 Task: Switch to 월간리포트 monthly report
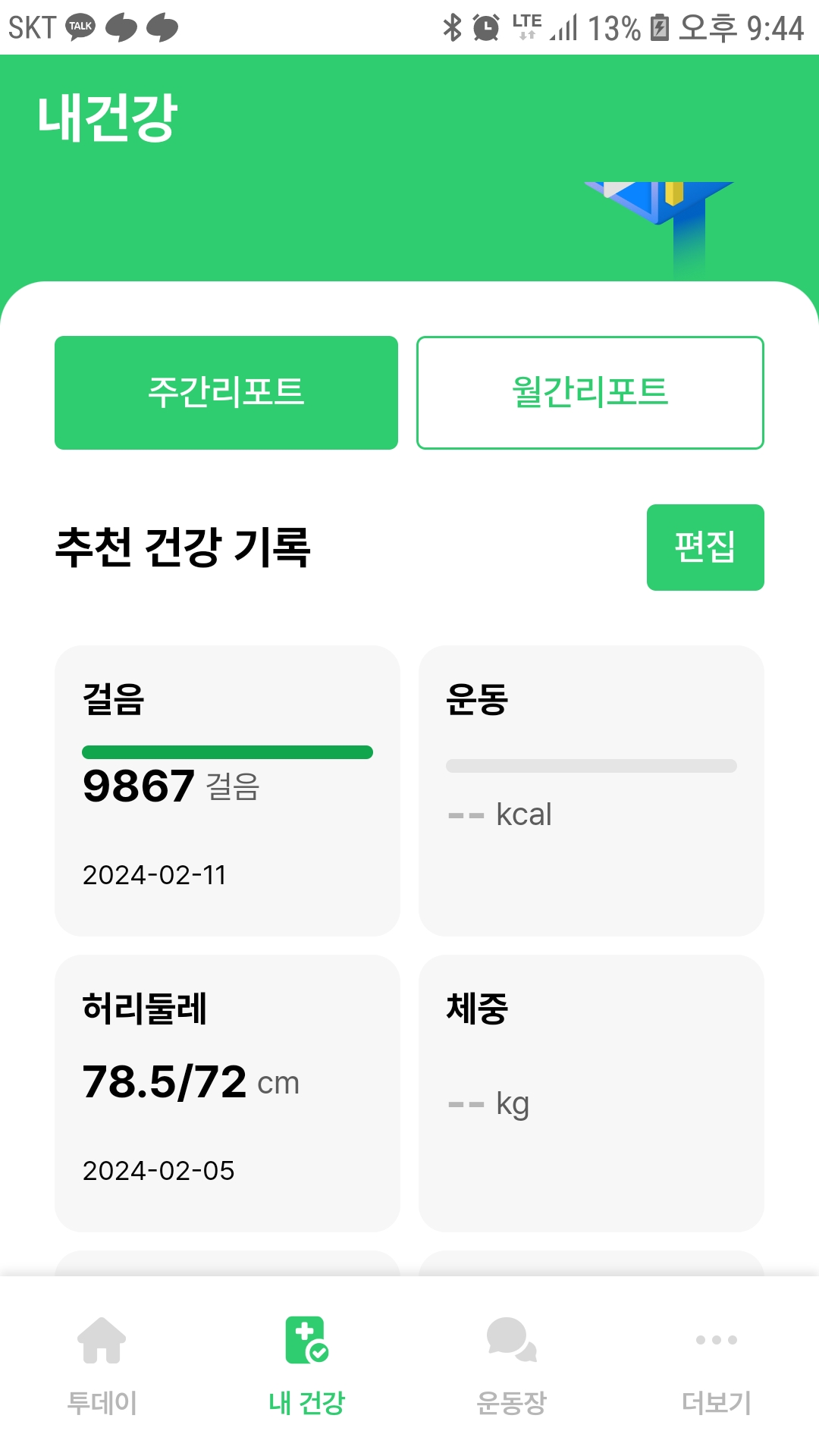(x=590, y=393)
